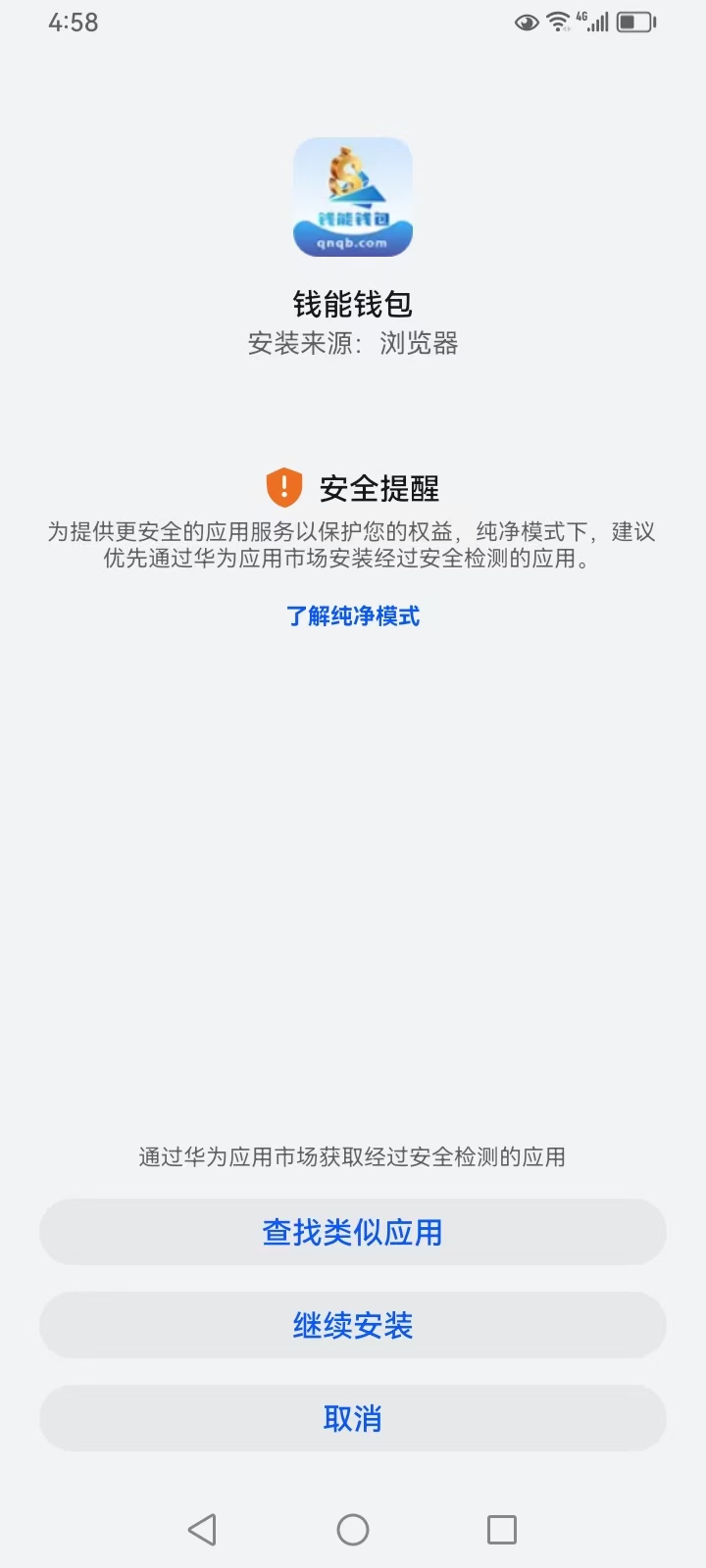Image resolution: width=706 pixels, height=1568 pixels.
Task: Open recent apps with square button
Action: [501, 1528]
